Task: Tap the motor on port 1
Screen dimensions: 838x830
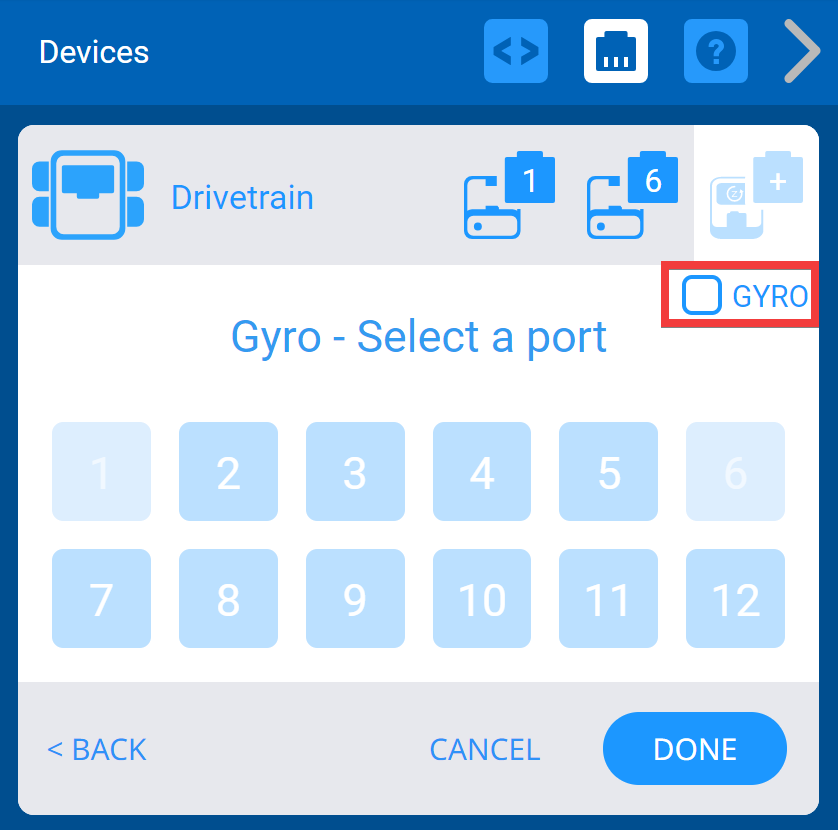Action: (x=508, y=196)
